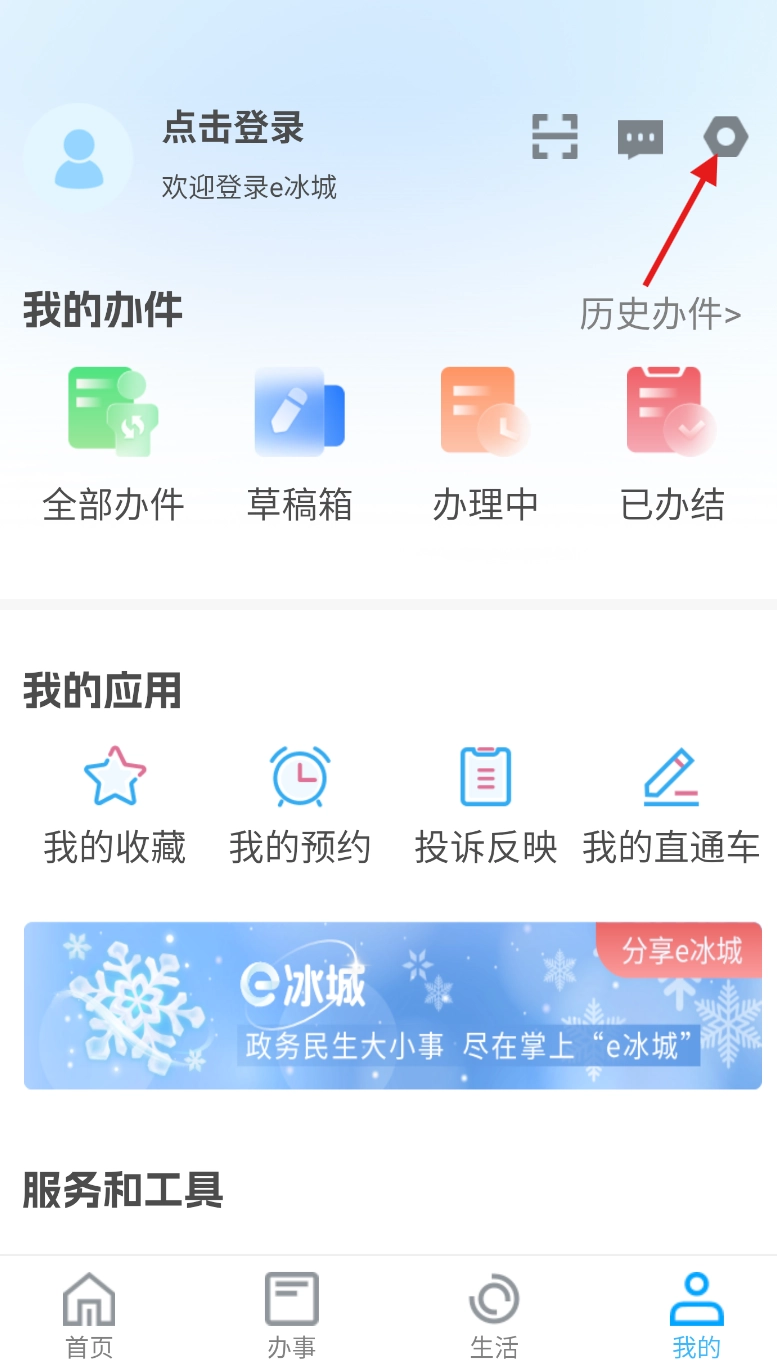Open the messages icon
This screenshot has width=777, height=1360.
click(640, 138)
